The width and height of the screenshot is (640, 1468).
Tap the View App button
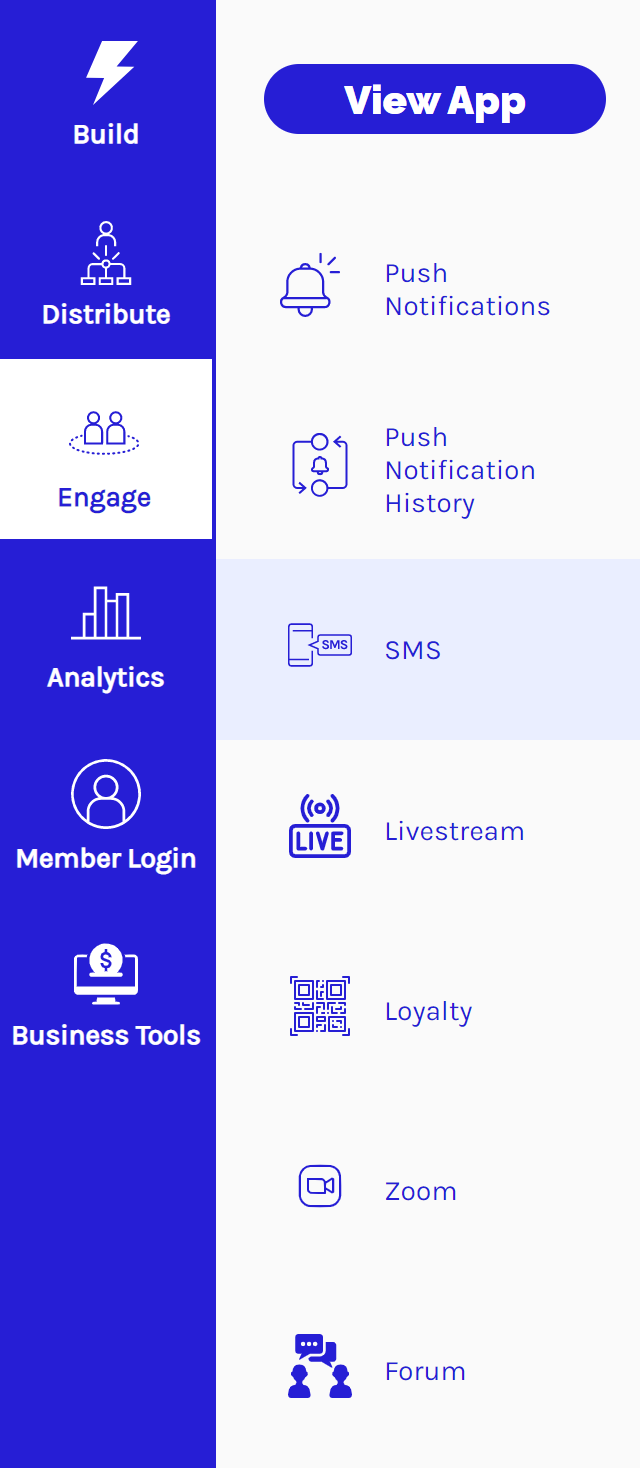coord(434,99)
